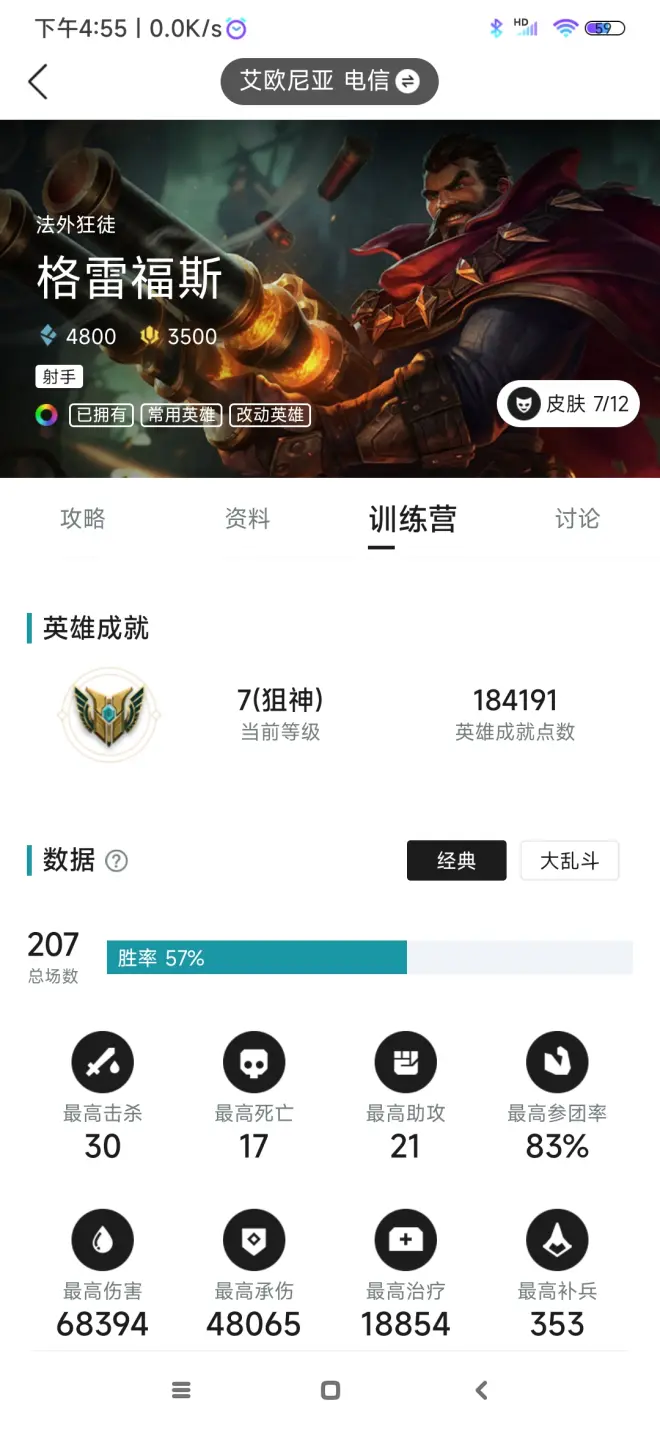Image resolution: width=660 pixels, height=1430 pixels.
Task: Select the 经典 mode filter
Action: tap(456, 860)
